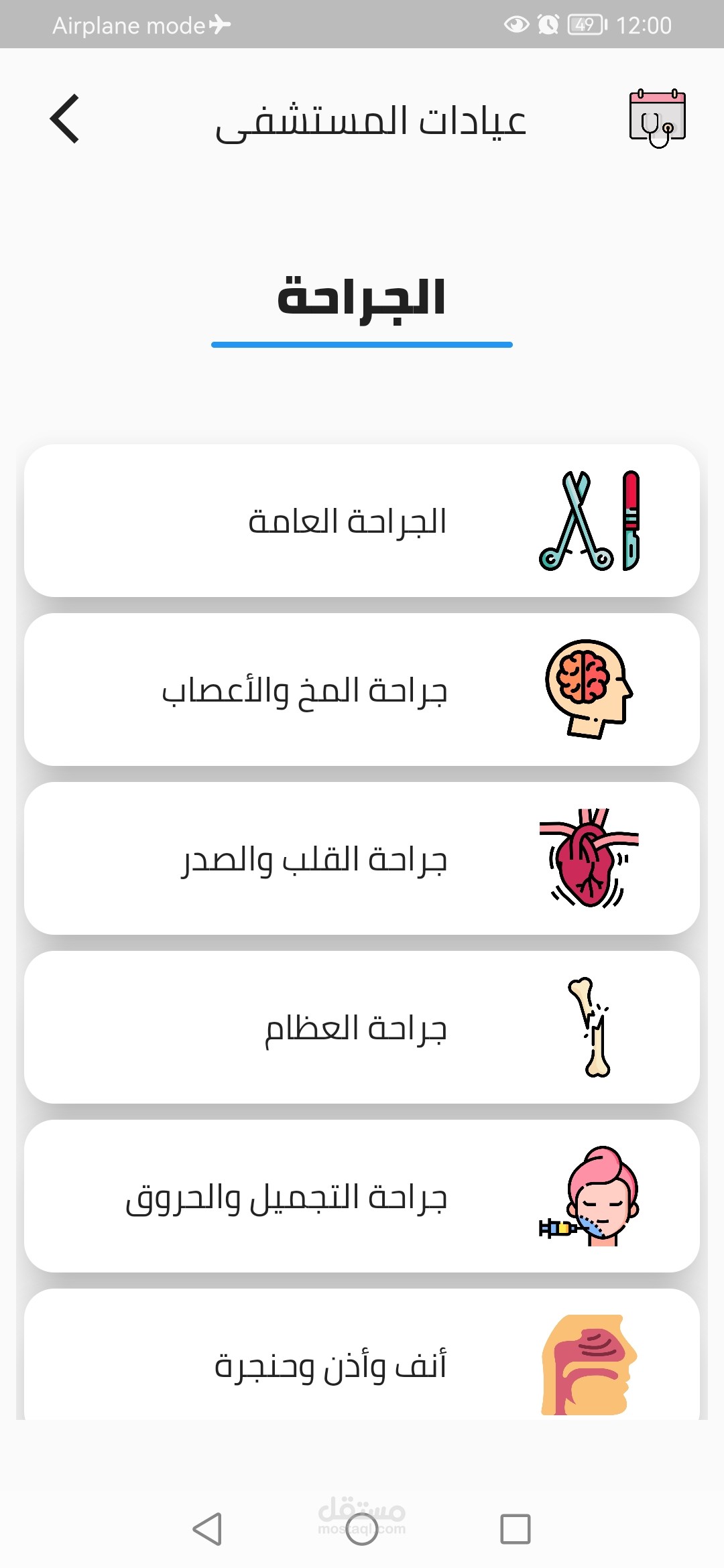724x1568 pixels.
Task: Choose جراحة العظام
Action: pyautogui.click(x=362, y=1027)
